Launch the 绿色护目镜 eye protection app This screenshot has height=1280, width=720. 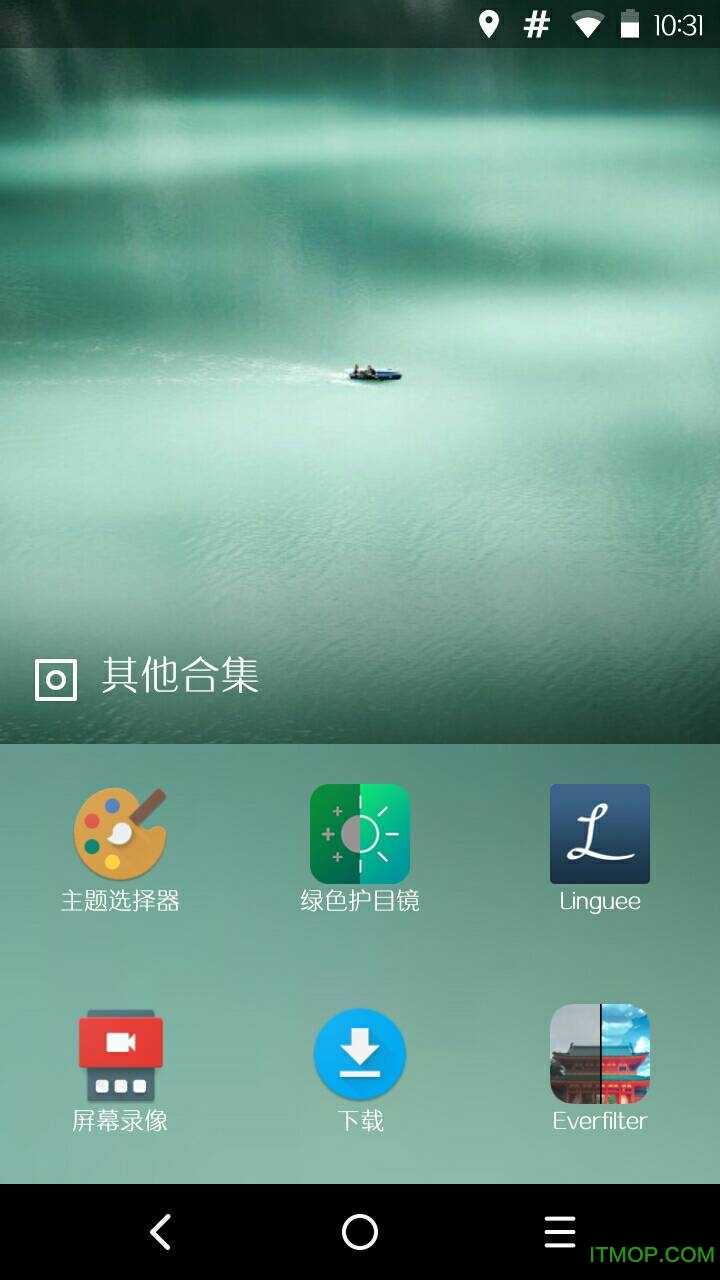coord(360,834)
